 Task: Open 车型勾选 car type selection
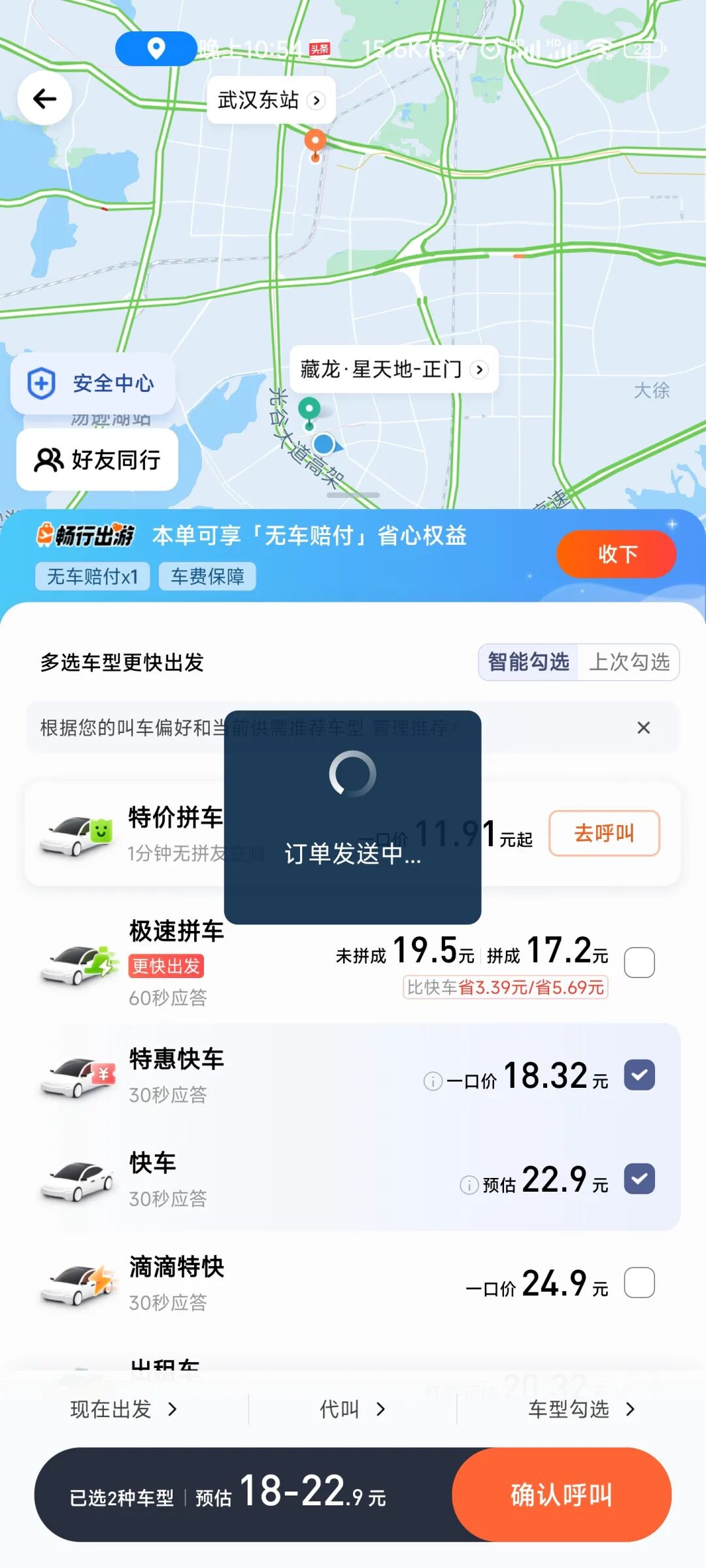pos(581,1409)
